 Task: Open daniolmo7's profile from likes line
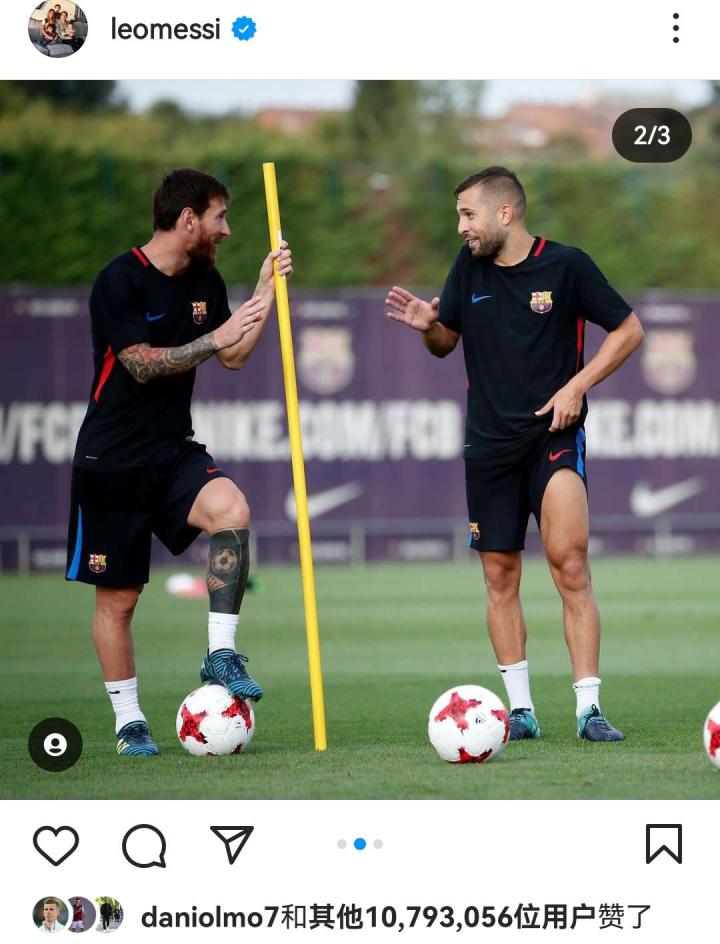[x=208, y=916]
